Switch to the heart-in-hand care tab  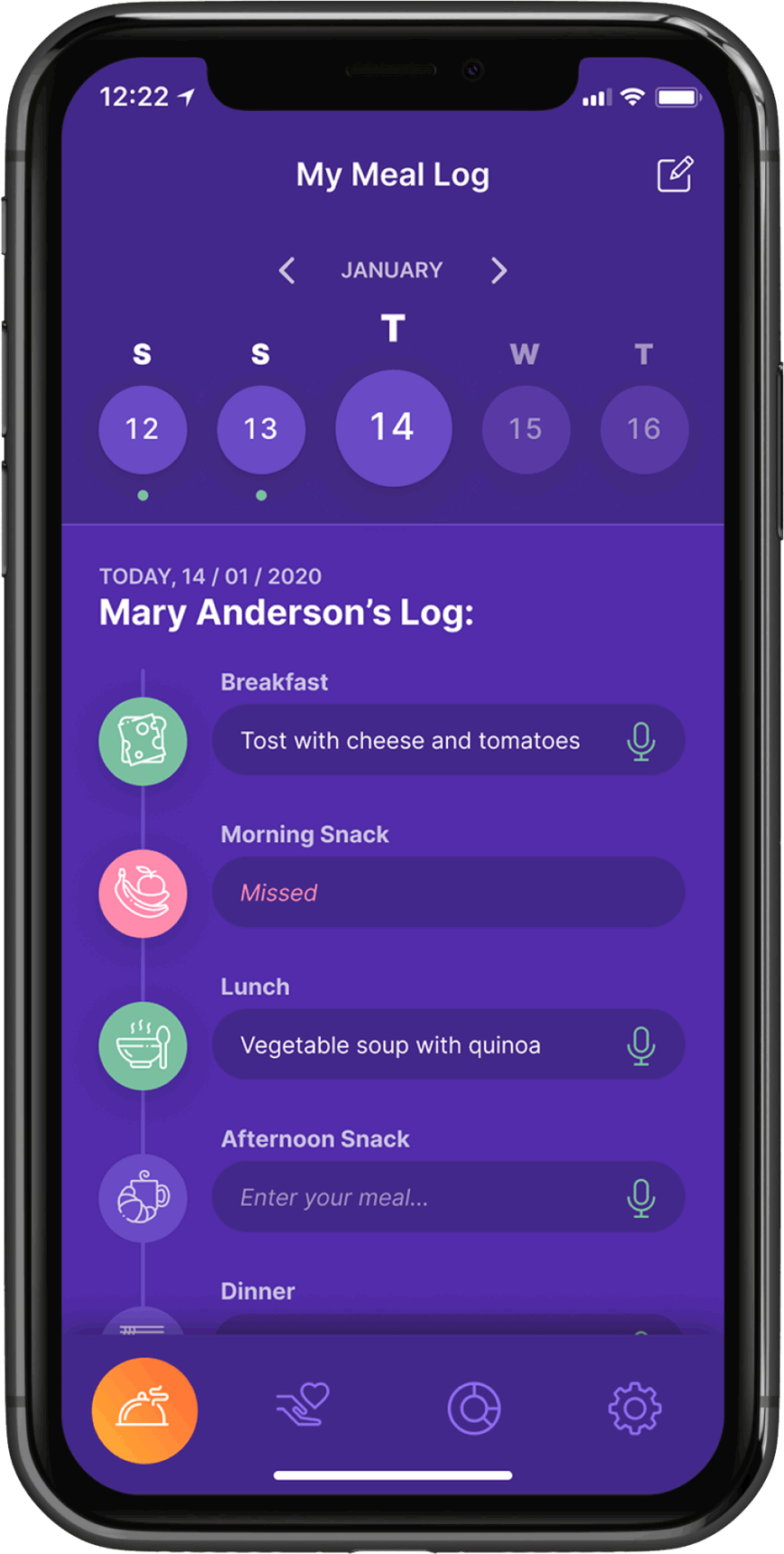[303, 1407]
